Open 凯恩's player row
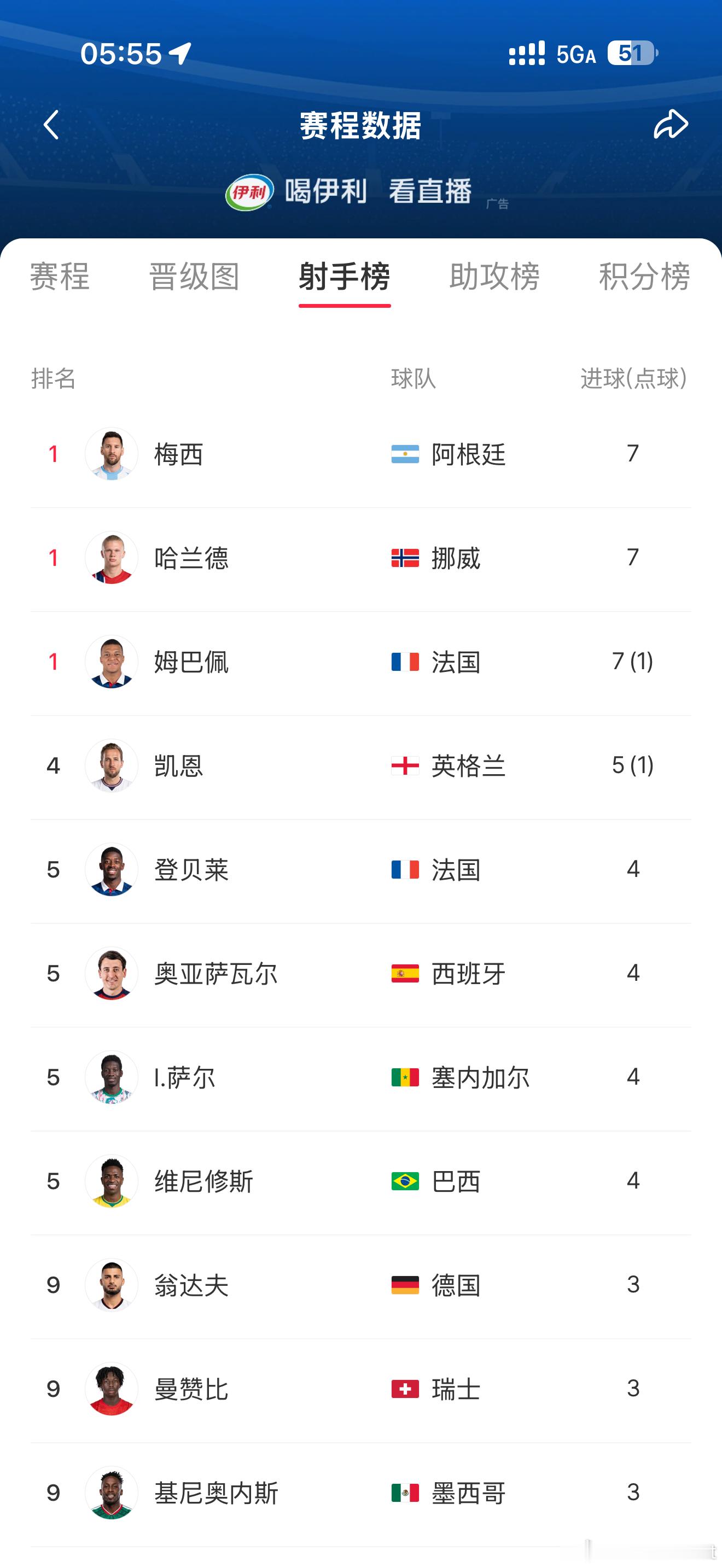This screenshot has width=722, height=1568. click(x=361, y=767)
